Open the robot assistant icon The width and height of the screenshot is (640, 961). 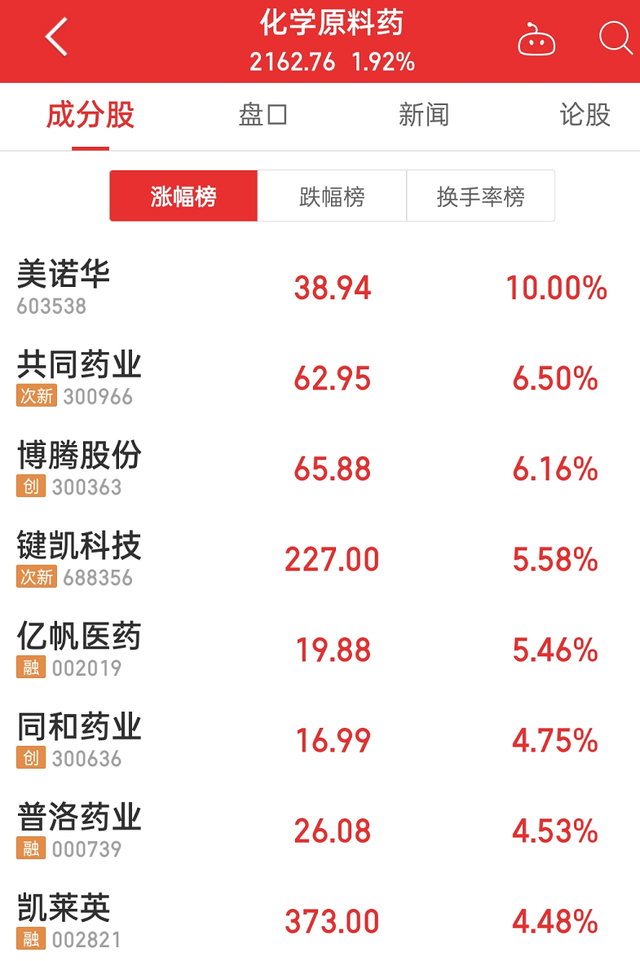[x=536, y=40]
